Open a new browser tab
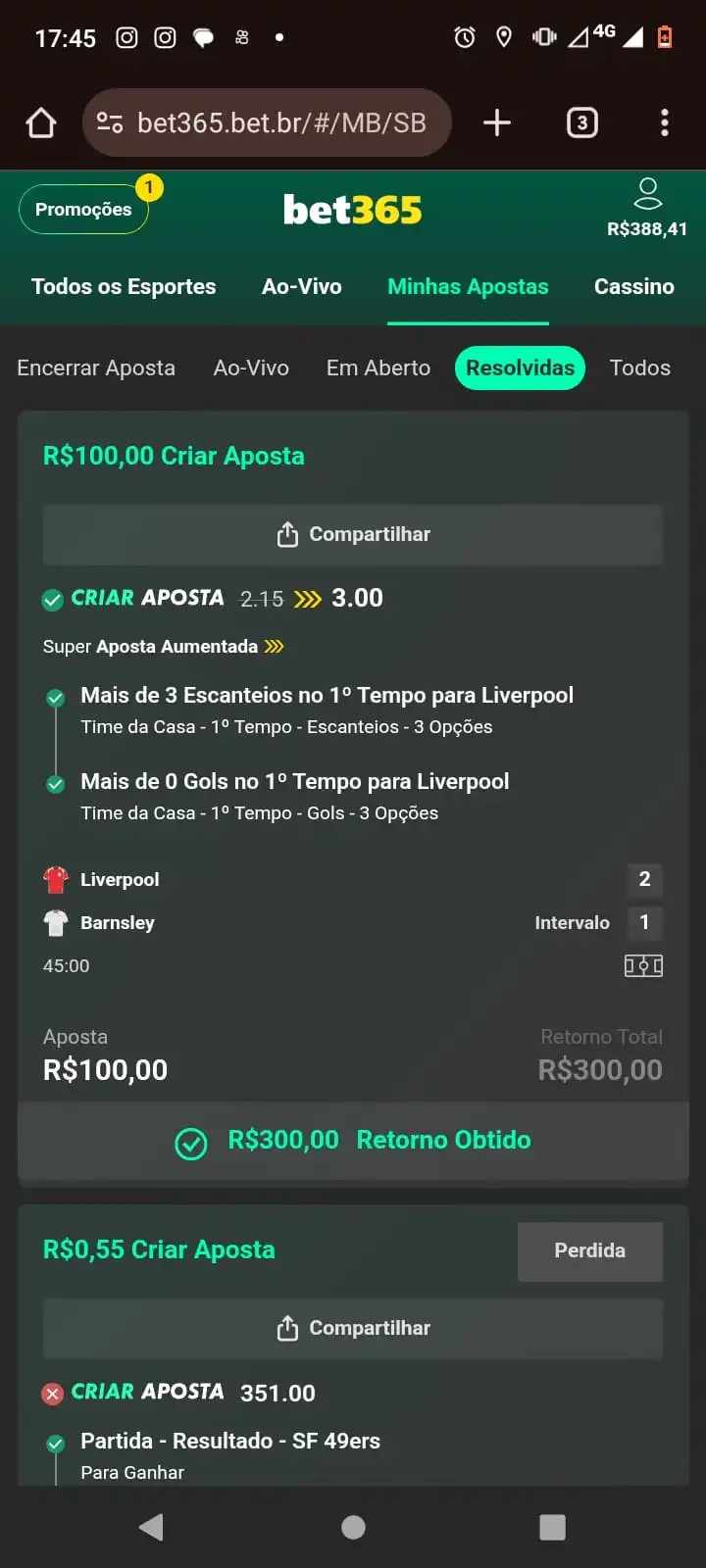Image resolution: width=706 pixels, height=1568 pixels. pyautogui.click(x=497, y=123)
